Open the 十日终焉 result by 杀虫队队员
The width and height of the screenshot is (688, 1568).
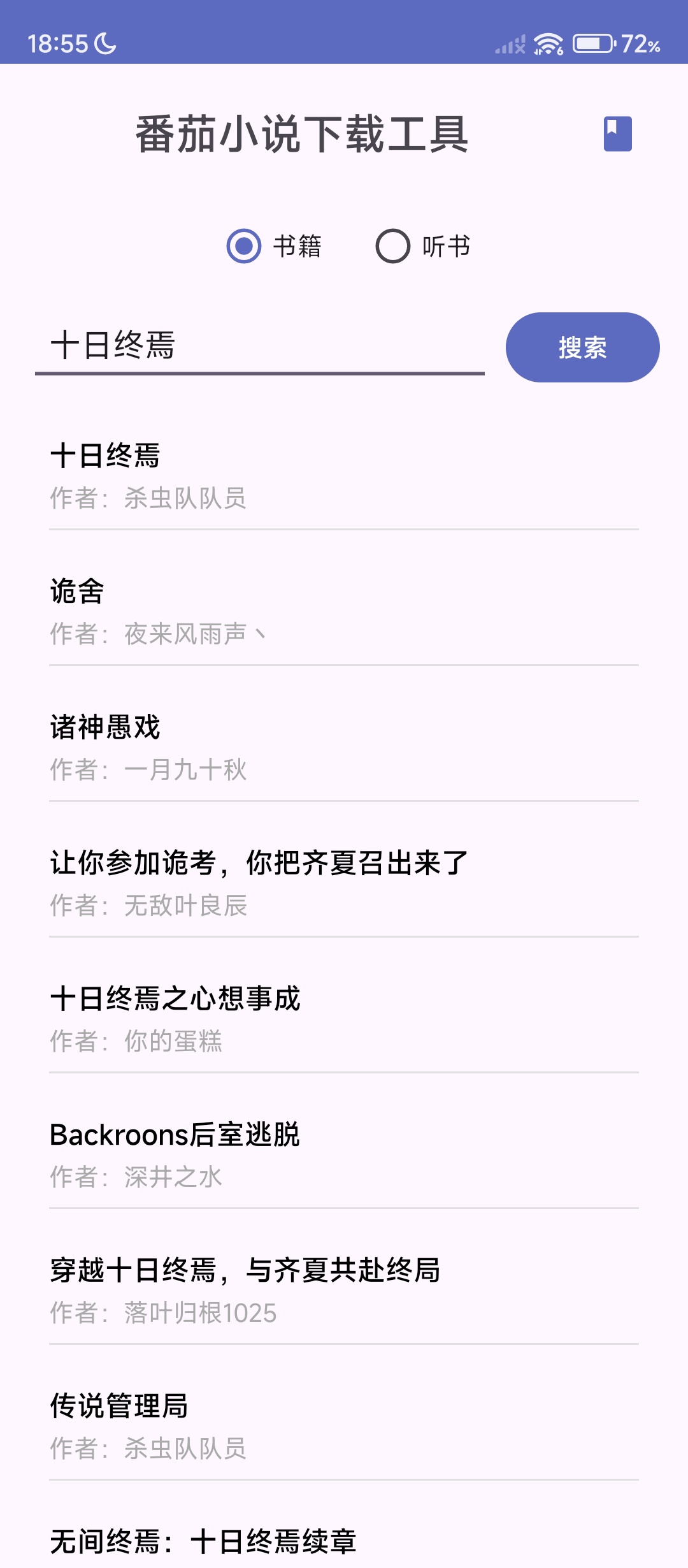[344, 475]
